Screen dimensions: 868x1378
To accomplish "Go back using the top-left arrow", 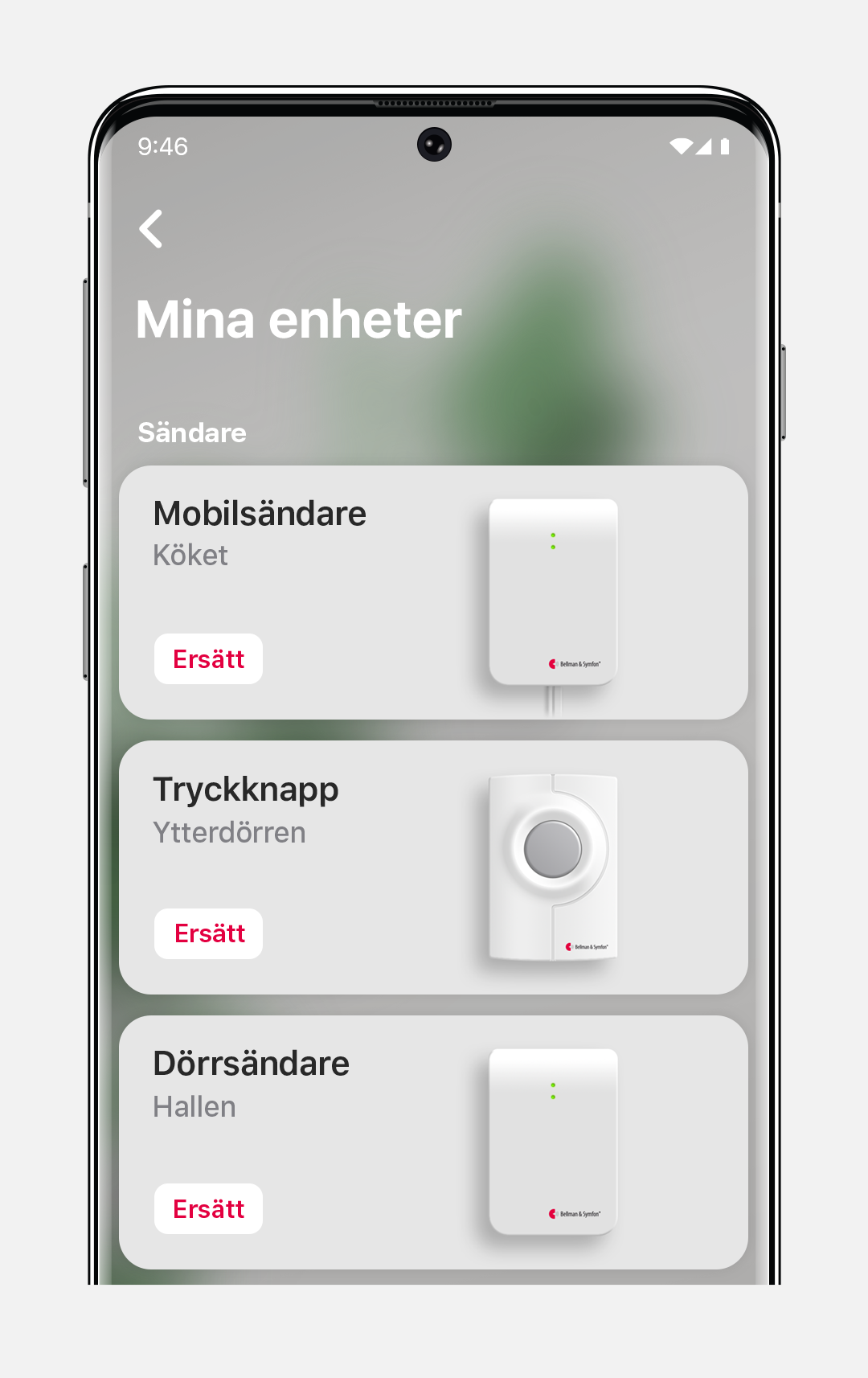I will coord(151,229).
